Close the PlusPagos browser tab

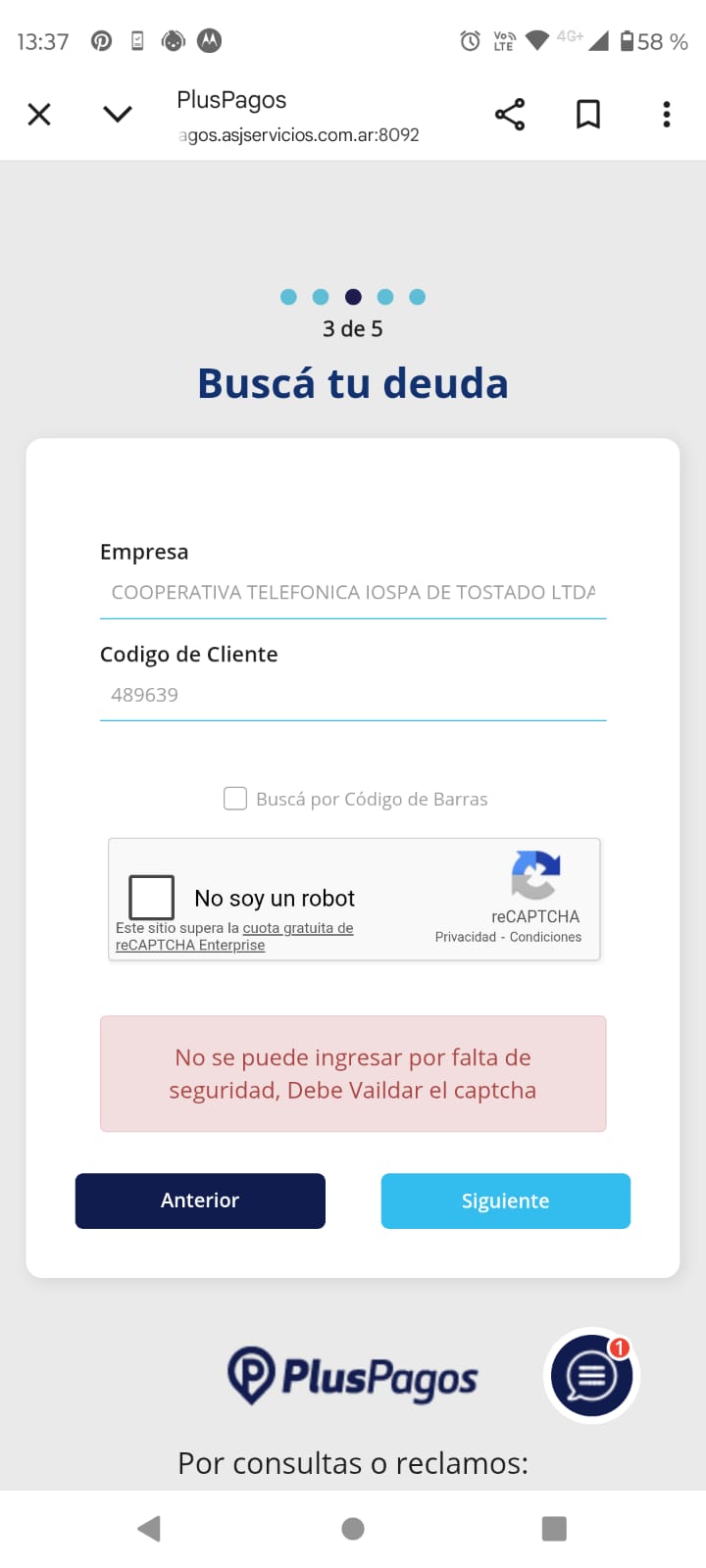pos(39,115)
